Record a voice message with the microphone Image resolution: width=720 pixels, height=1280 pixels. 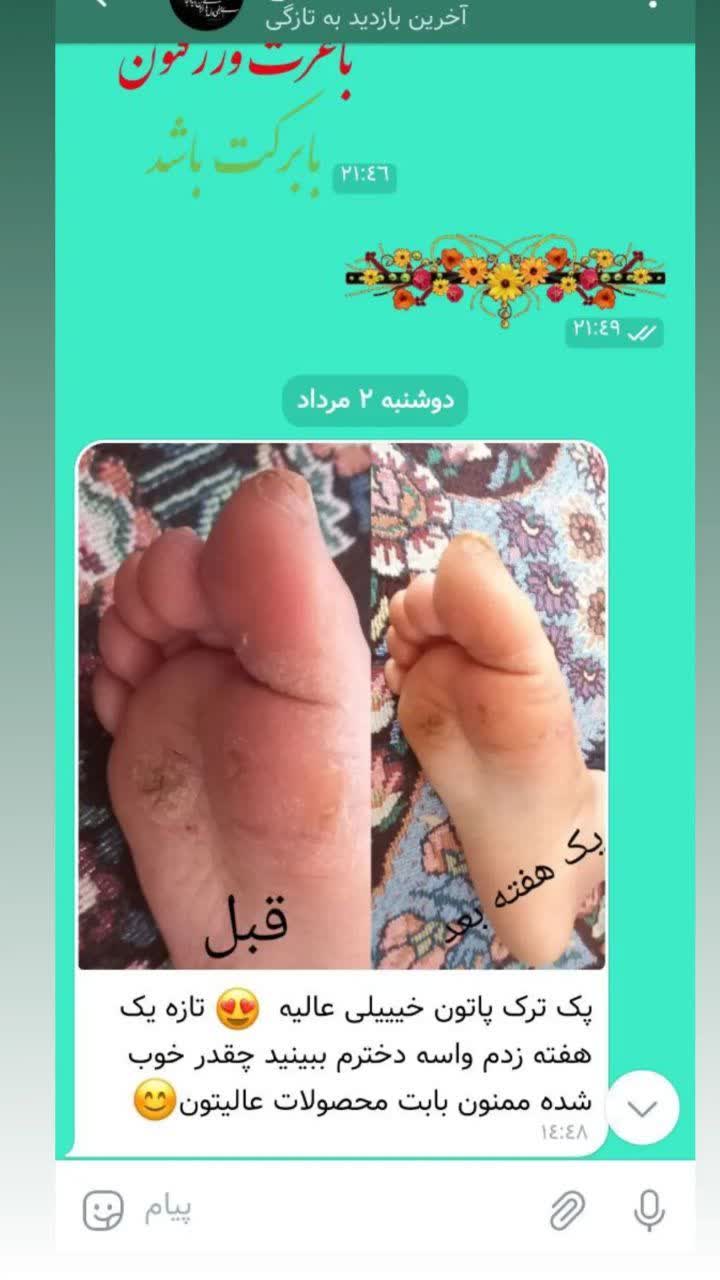(x=650, y=1211)
